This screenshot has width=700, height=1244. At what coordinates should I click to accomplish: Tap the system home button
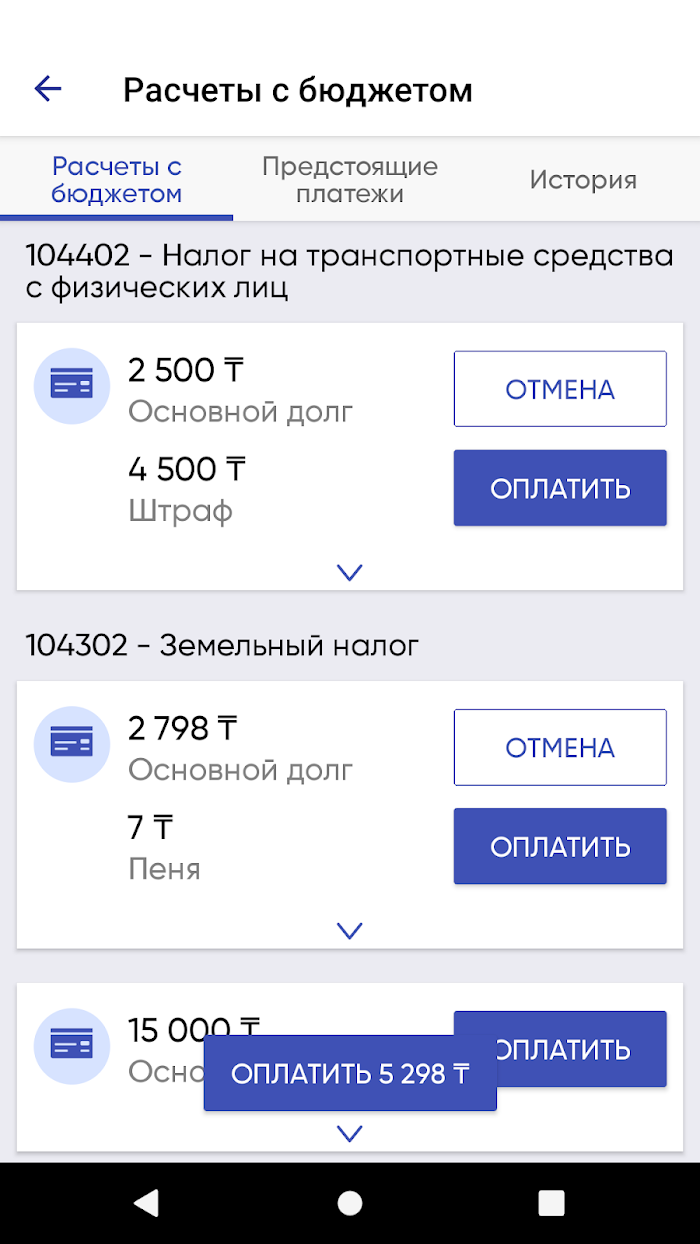pyautogui.click(x=349, y=1202)
